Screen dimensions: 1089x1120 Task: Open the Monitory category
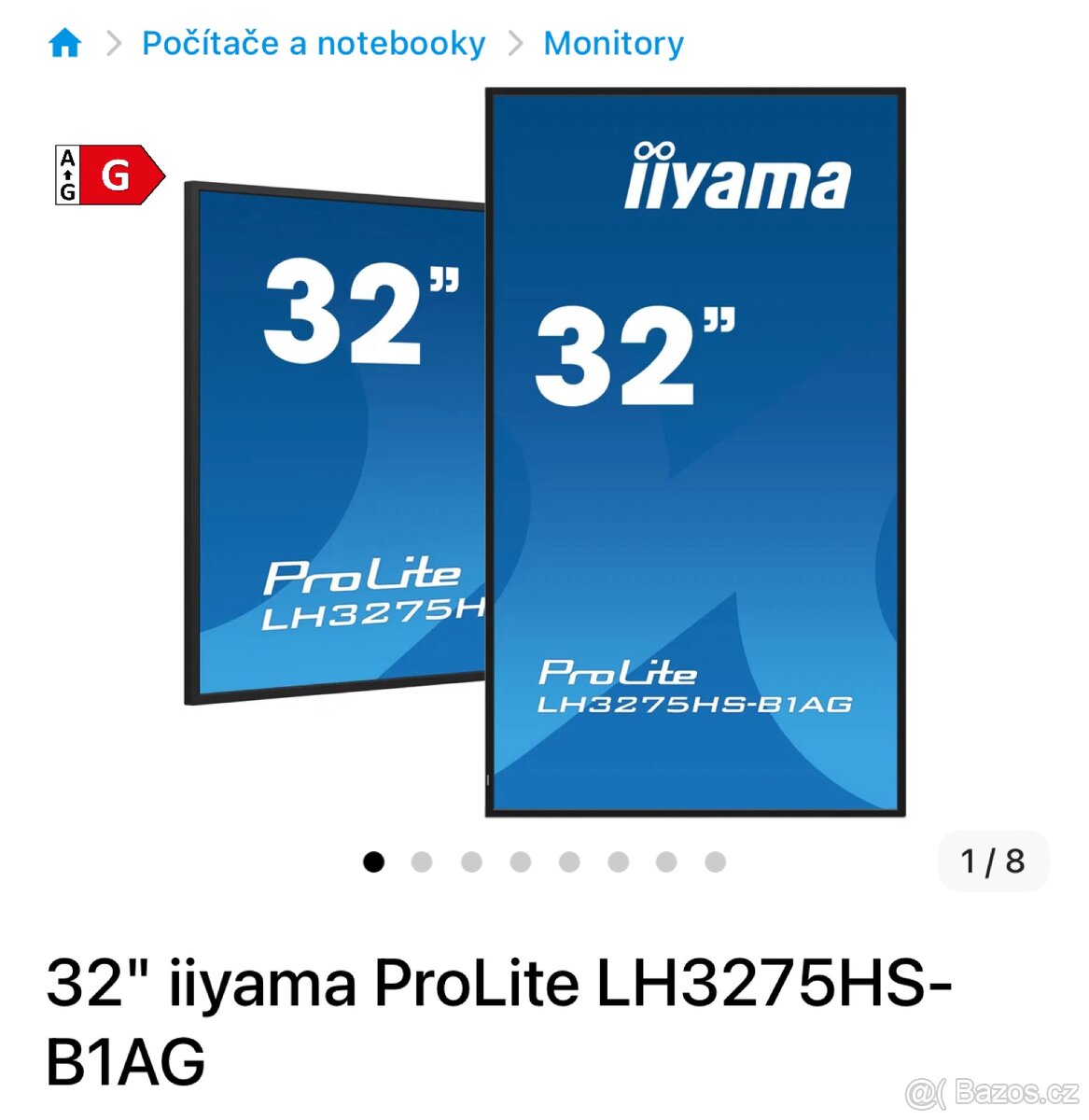pos(613,42)
